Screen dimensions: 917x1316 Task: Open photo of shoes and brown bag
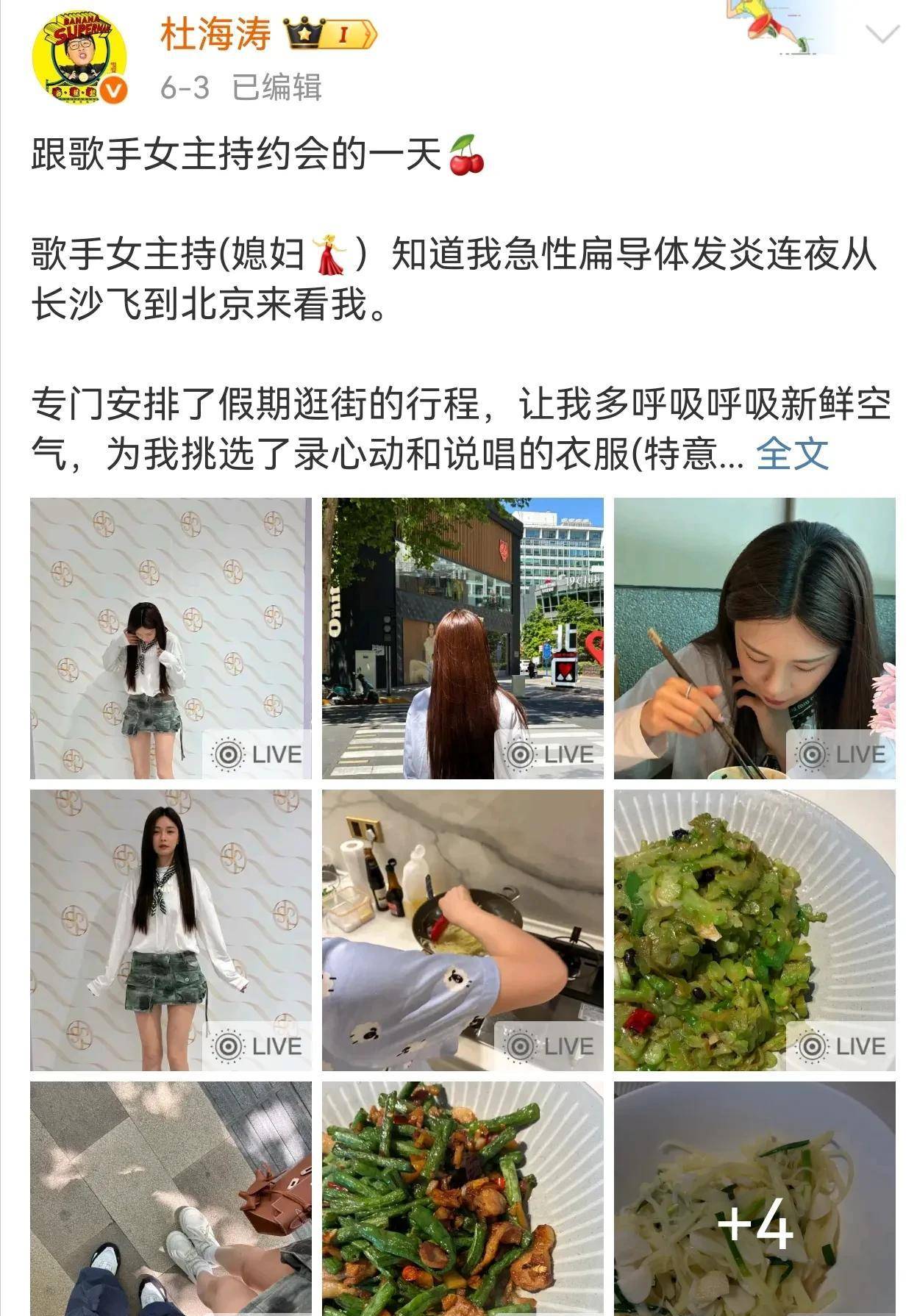[171, 1198]
